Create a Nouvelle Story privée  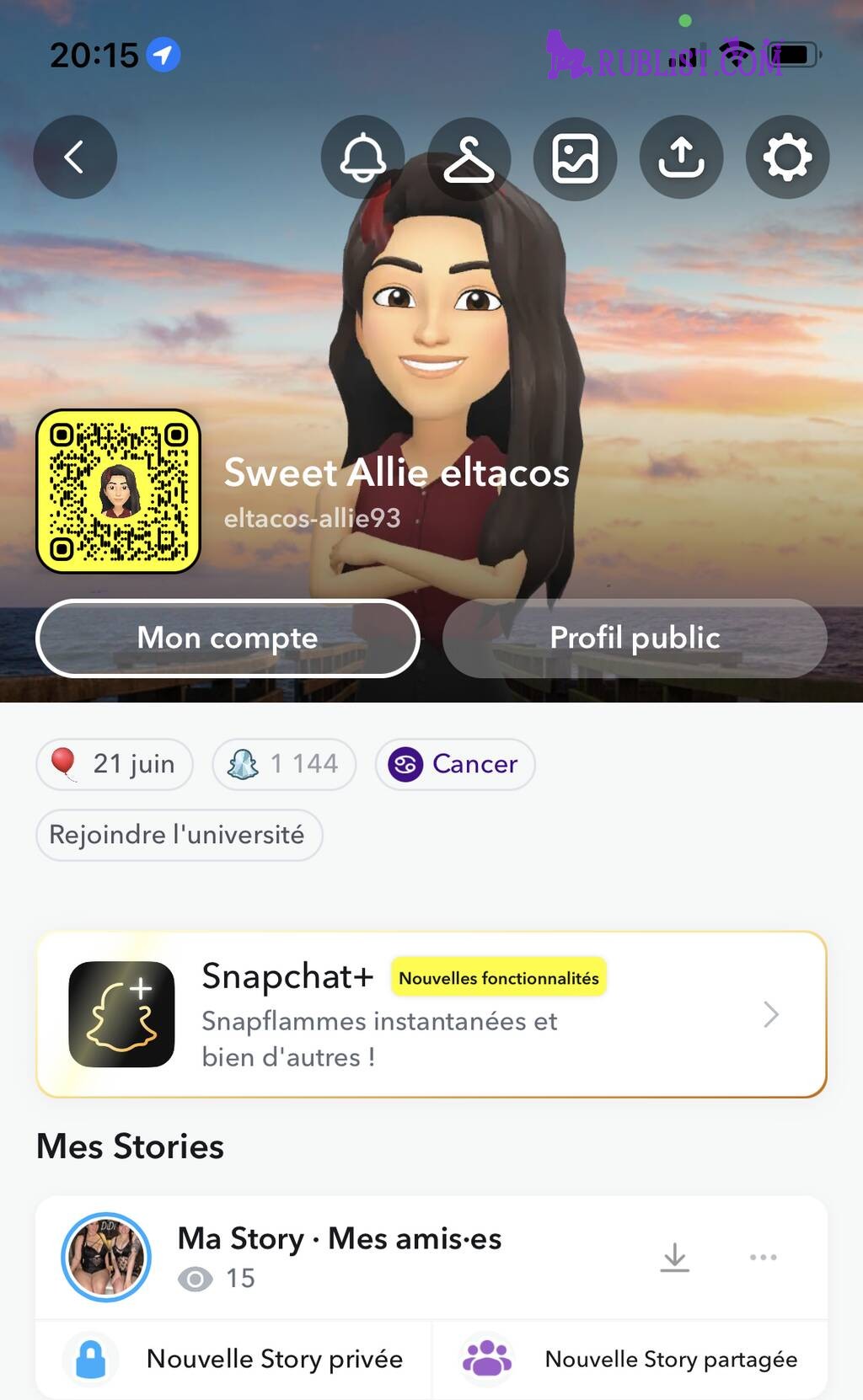[x=233, y=1359]
